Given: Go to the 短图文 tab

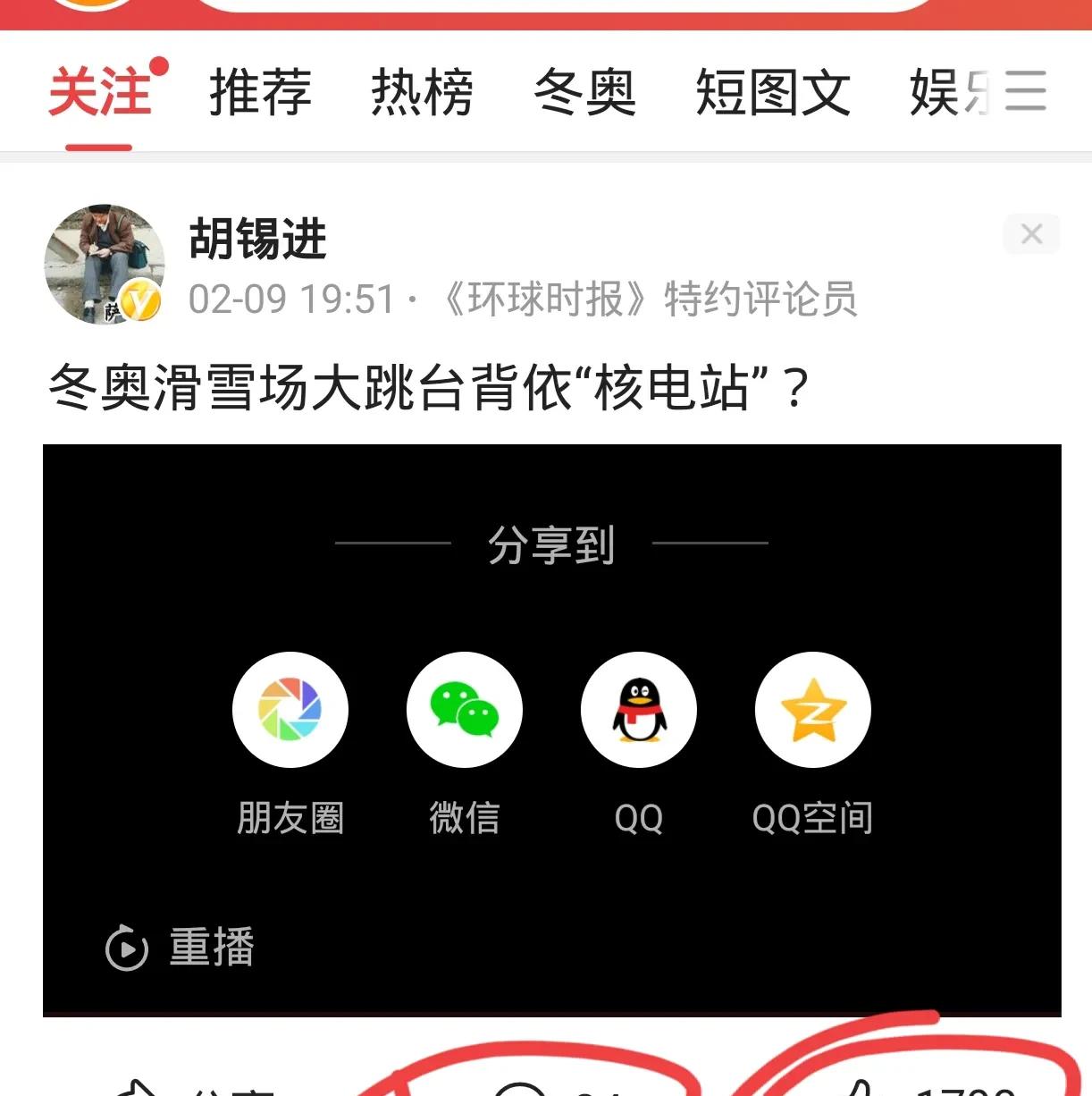Looking at the screenshot, I should [773, 92].
